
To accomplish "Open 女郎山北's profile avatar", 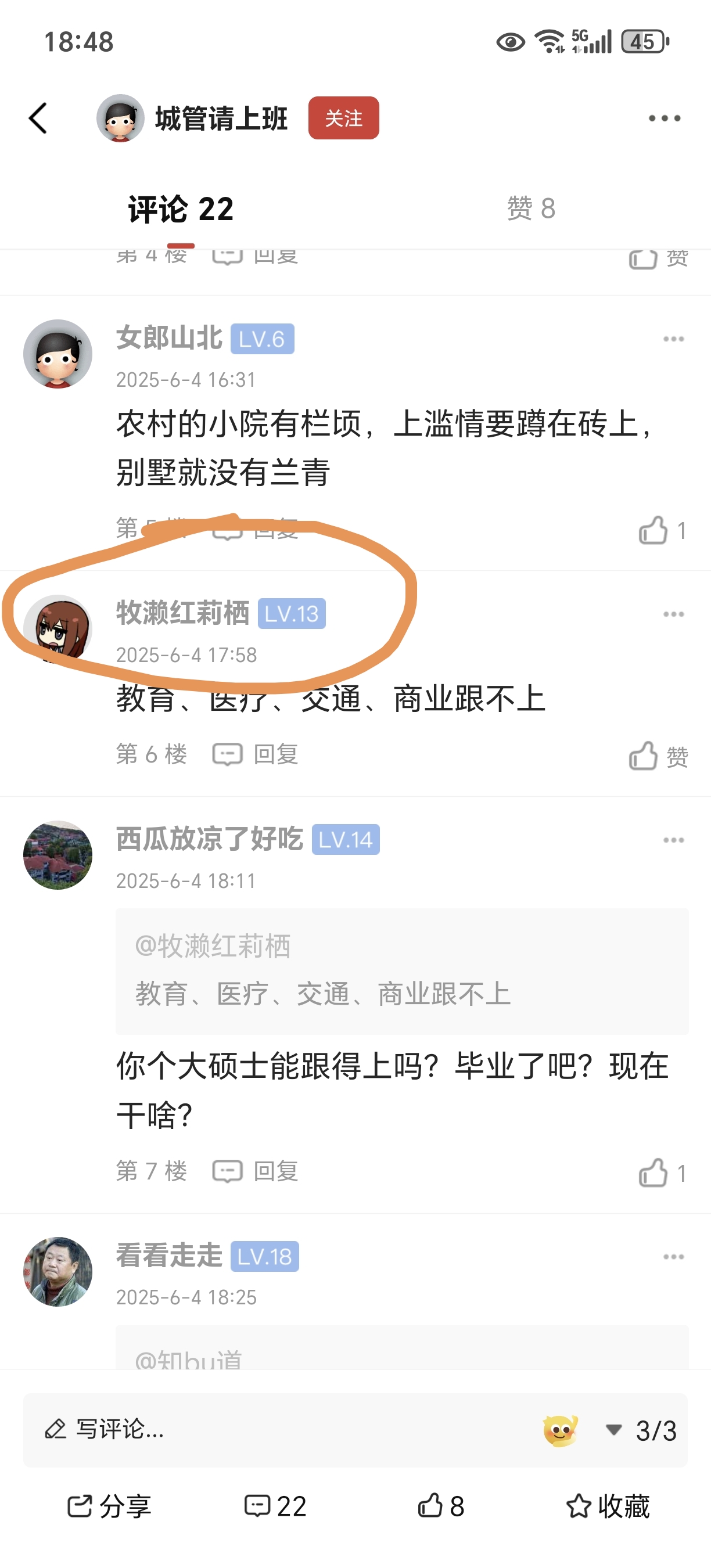I will point(58,354).
